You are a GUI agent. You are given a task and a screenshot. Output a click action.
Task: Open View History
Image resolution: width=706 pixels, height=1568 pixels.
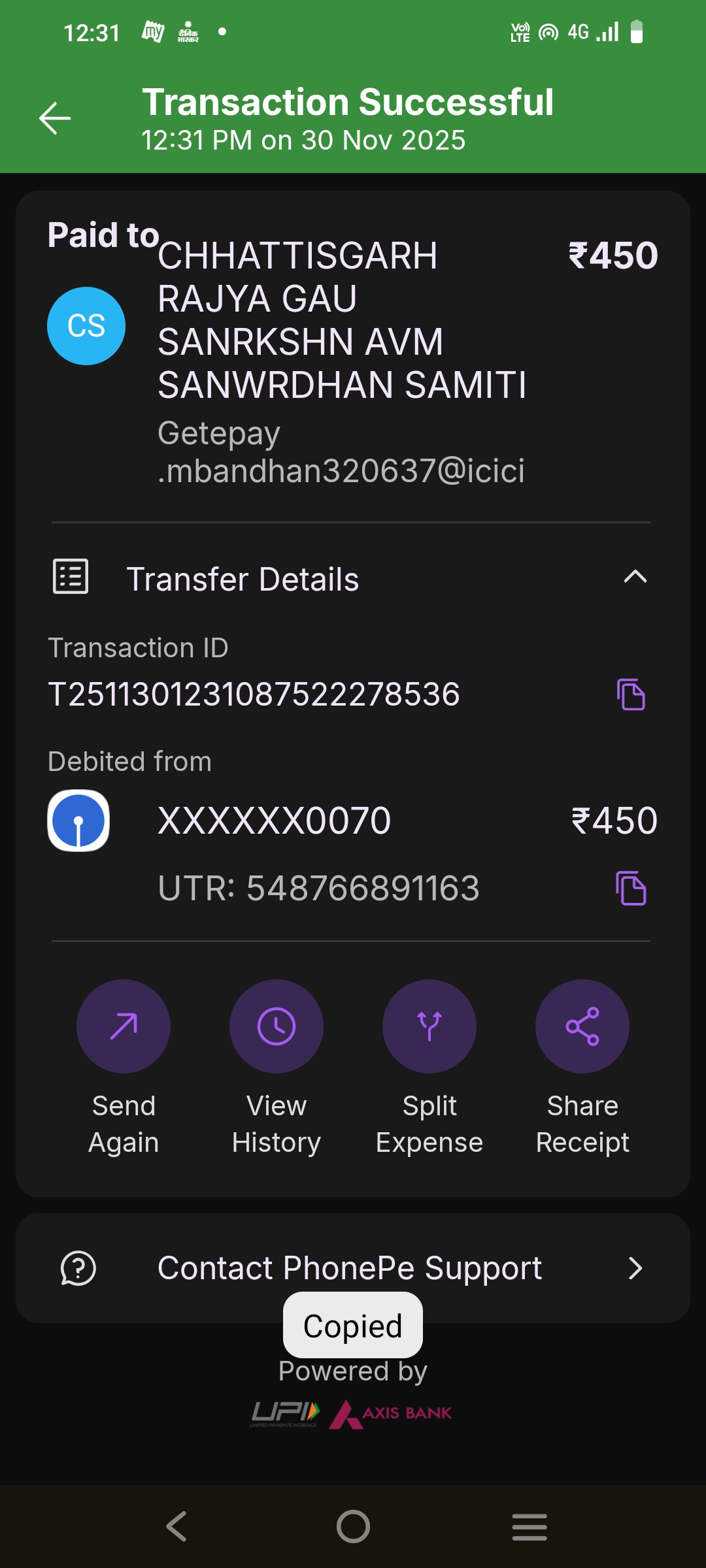click(277, 1026)
